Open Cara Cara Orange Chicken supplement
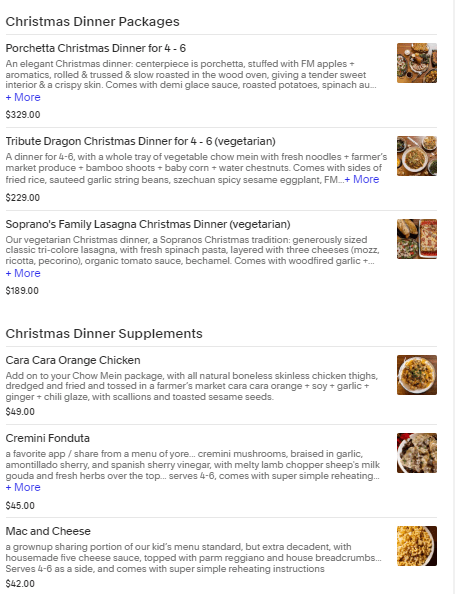Screen dimensions: 455x594 [x=73, y=360]
